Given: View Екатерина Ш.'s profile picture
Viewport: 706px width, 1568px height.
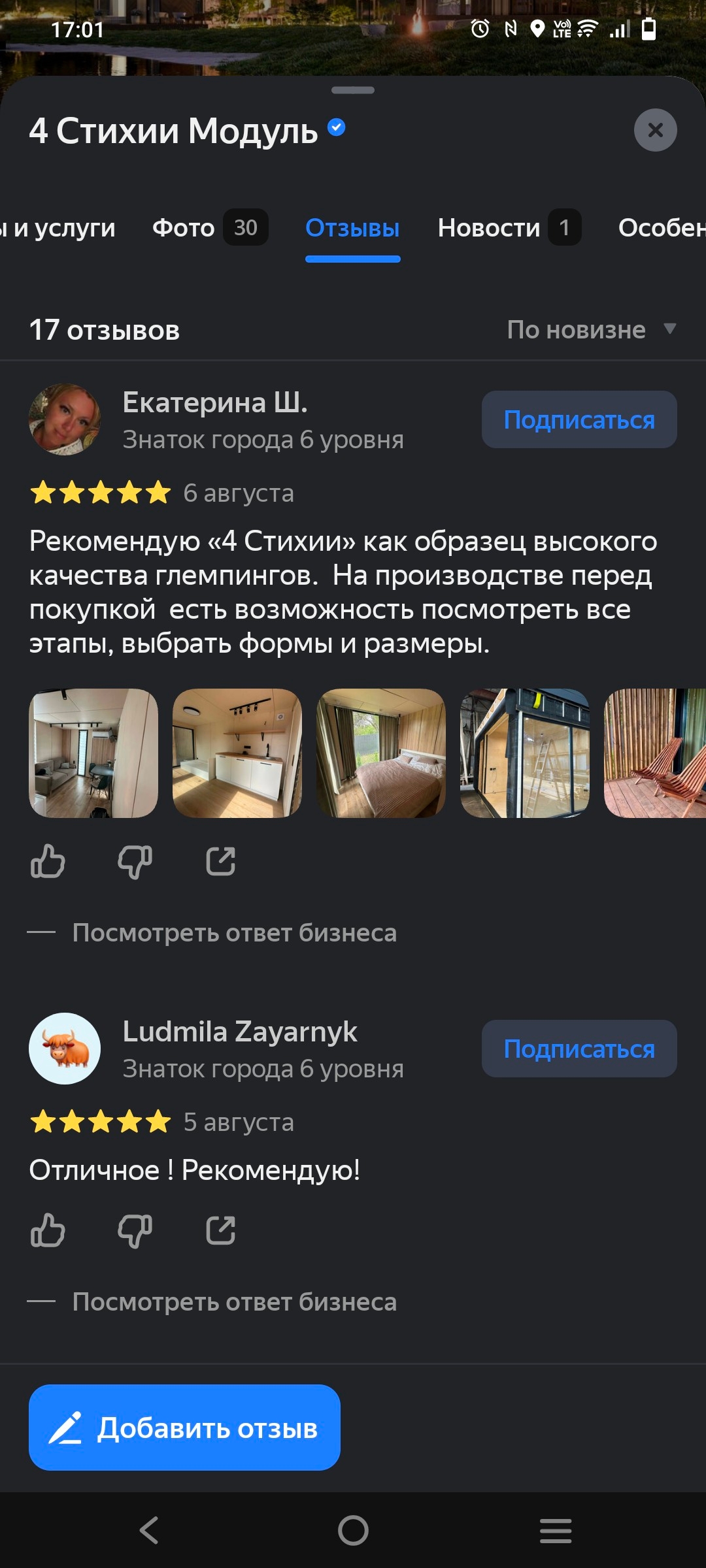Looking at the screenshot, I should tap(65, 419).
